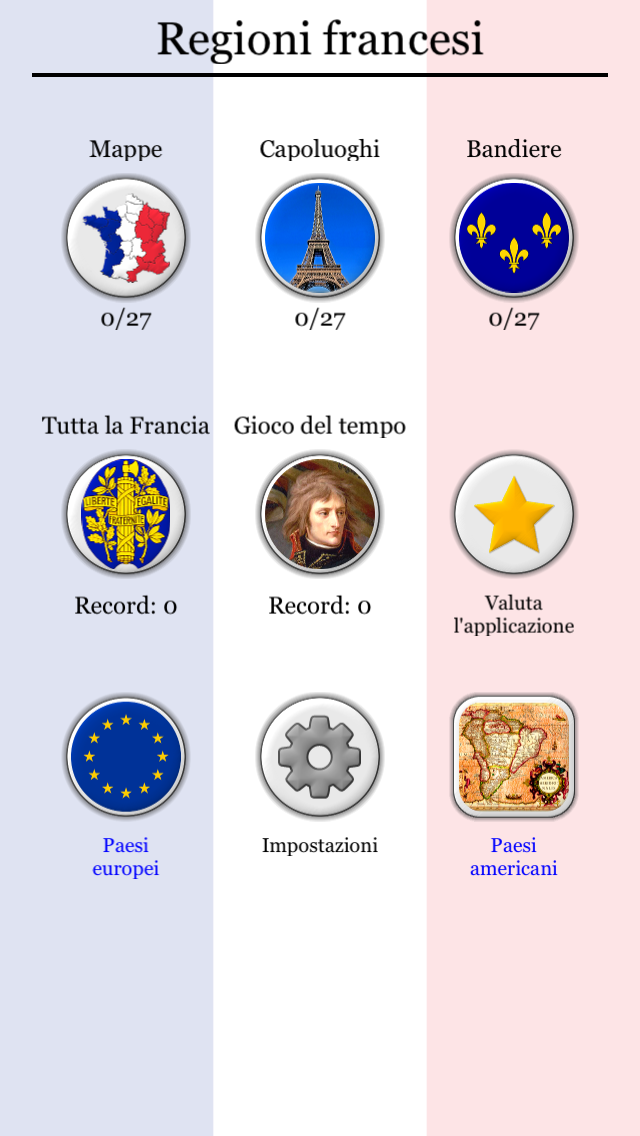Start Gioco del tempo with Napoleon icon
This screenshot has height=1136, width=640.
320,514
